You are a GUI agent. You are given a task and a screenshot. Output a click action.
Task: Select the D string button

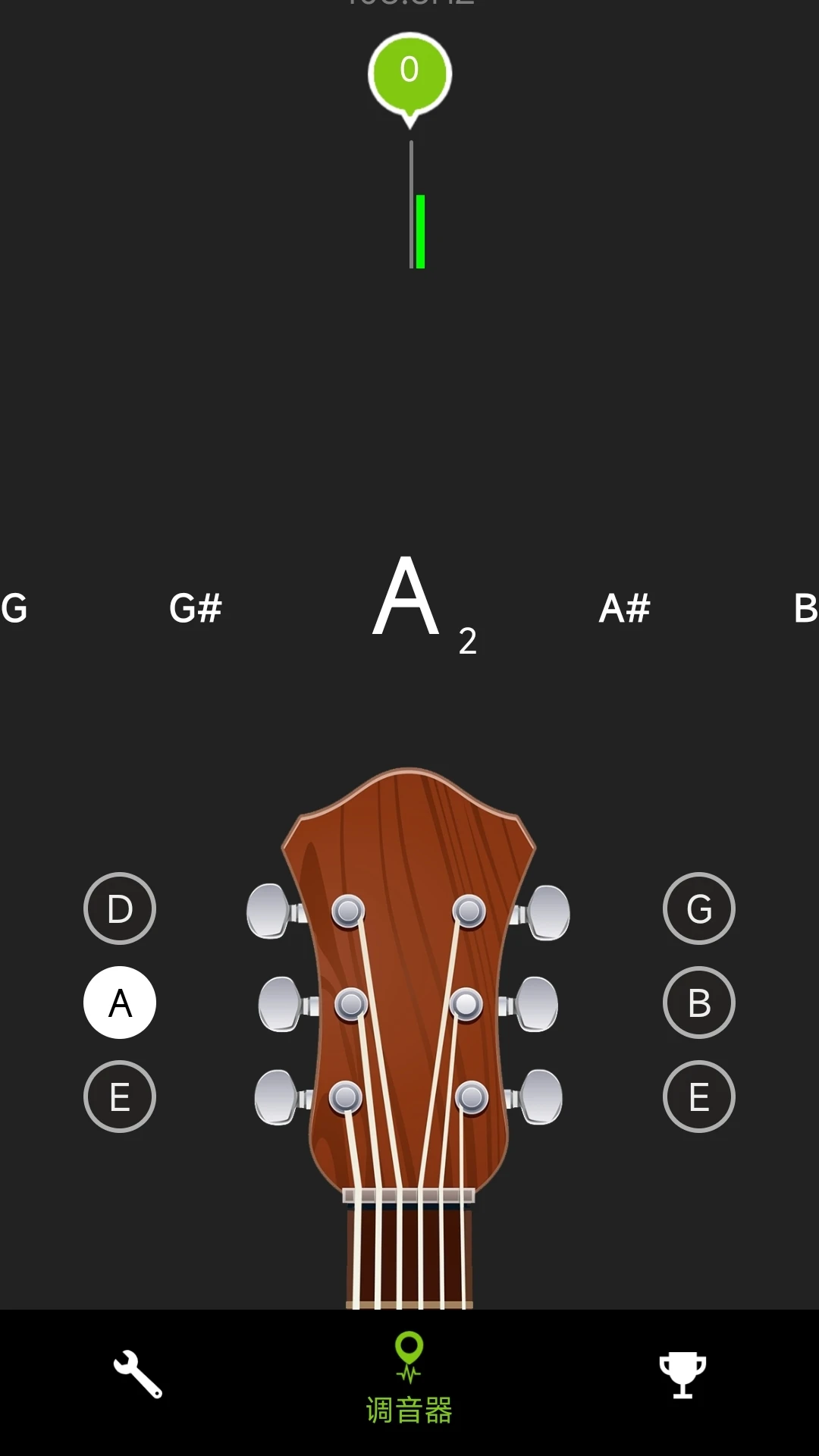click(120, 908)
